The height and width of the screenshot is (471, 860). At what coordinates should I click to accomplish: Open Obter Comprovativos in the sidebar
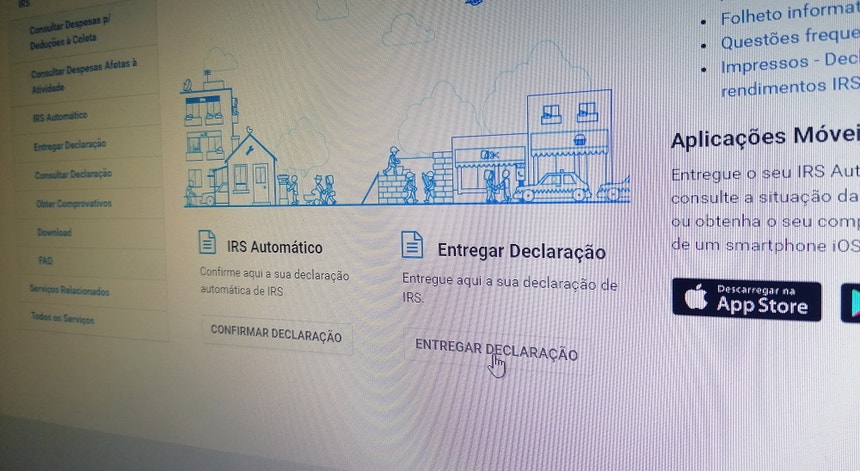74,203
